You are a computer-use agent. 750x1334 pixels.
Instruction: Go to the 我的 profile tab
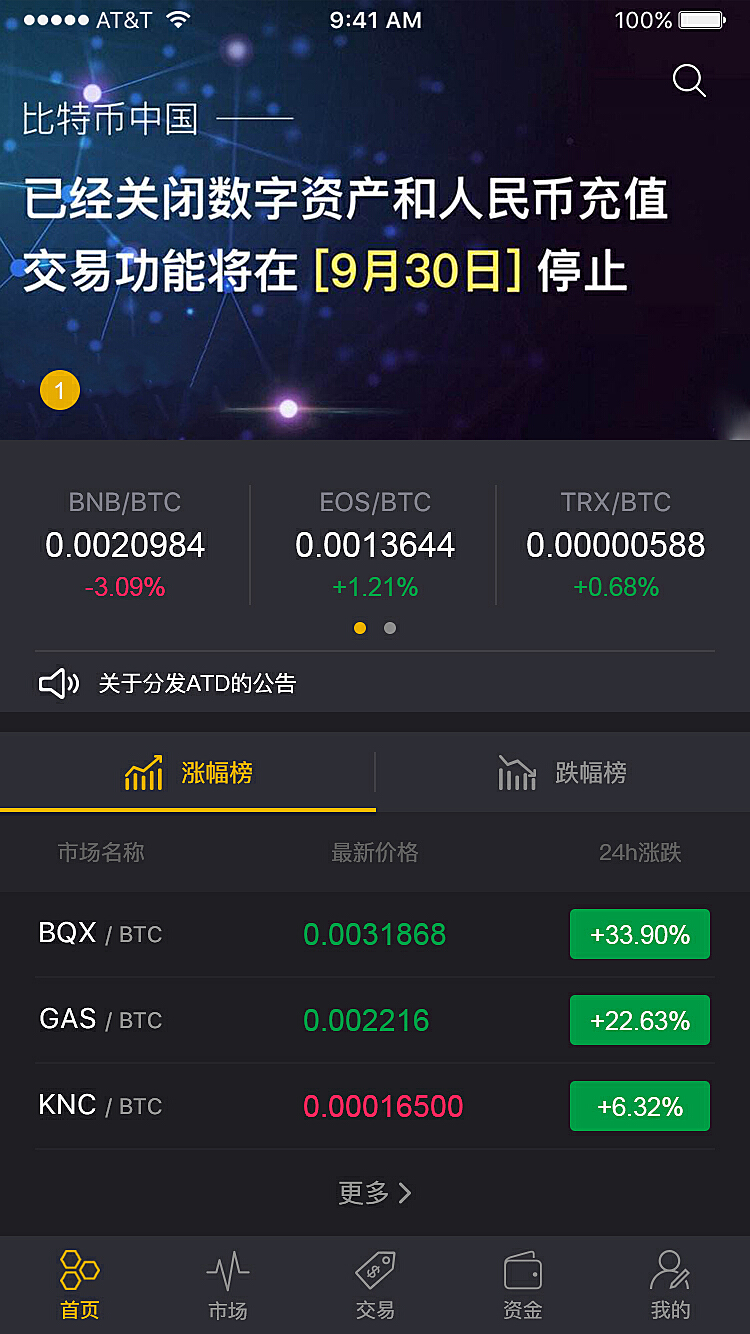(x=670, y=1285)
